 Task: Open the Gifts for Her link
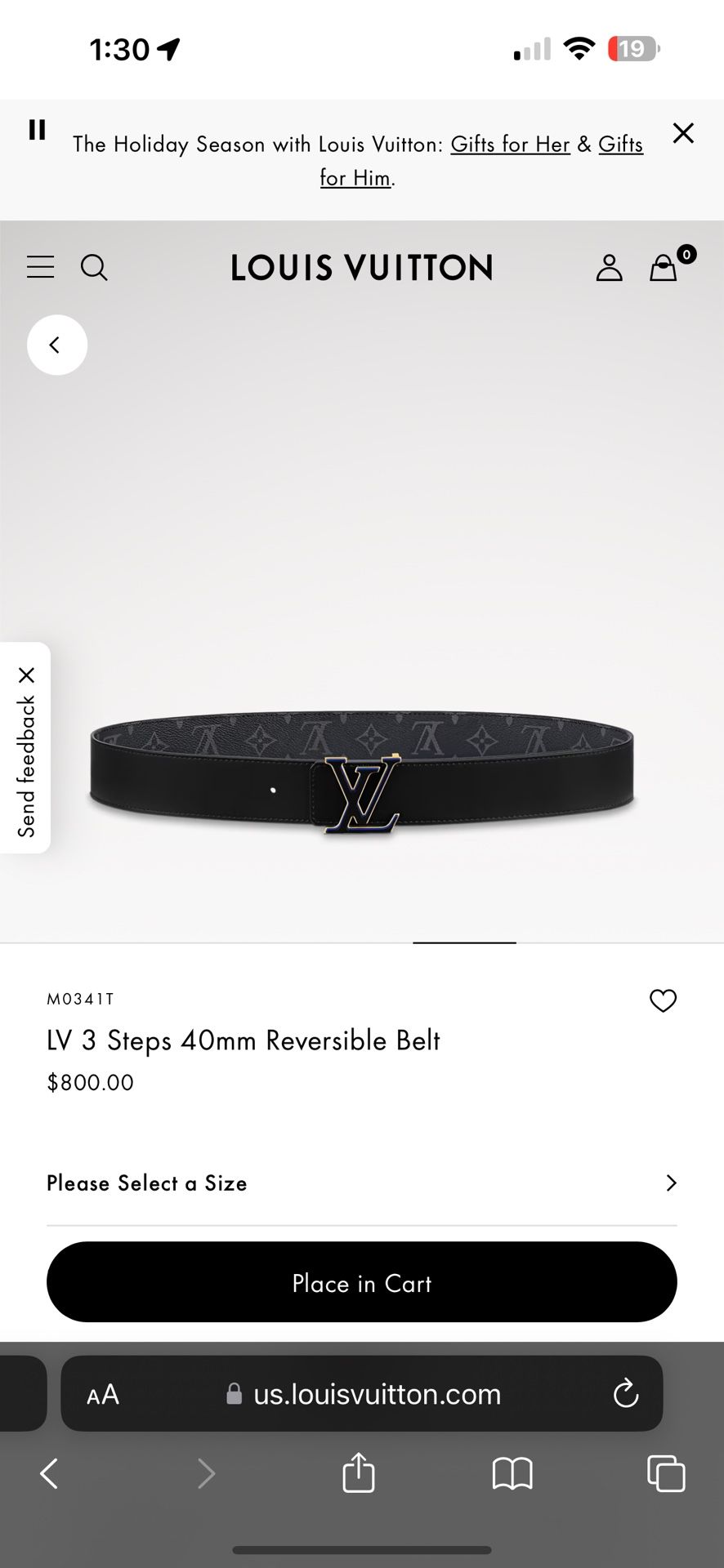click(x=510, y=145)
